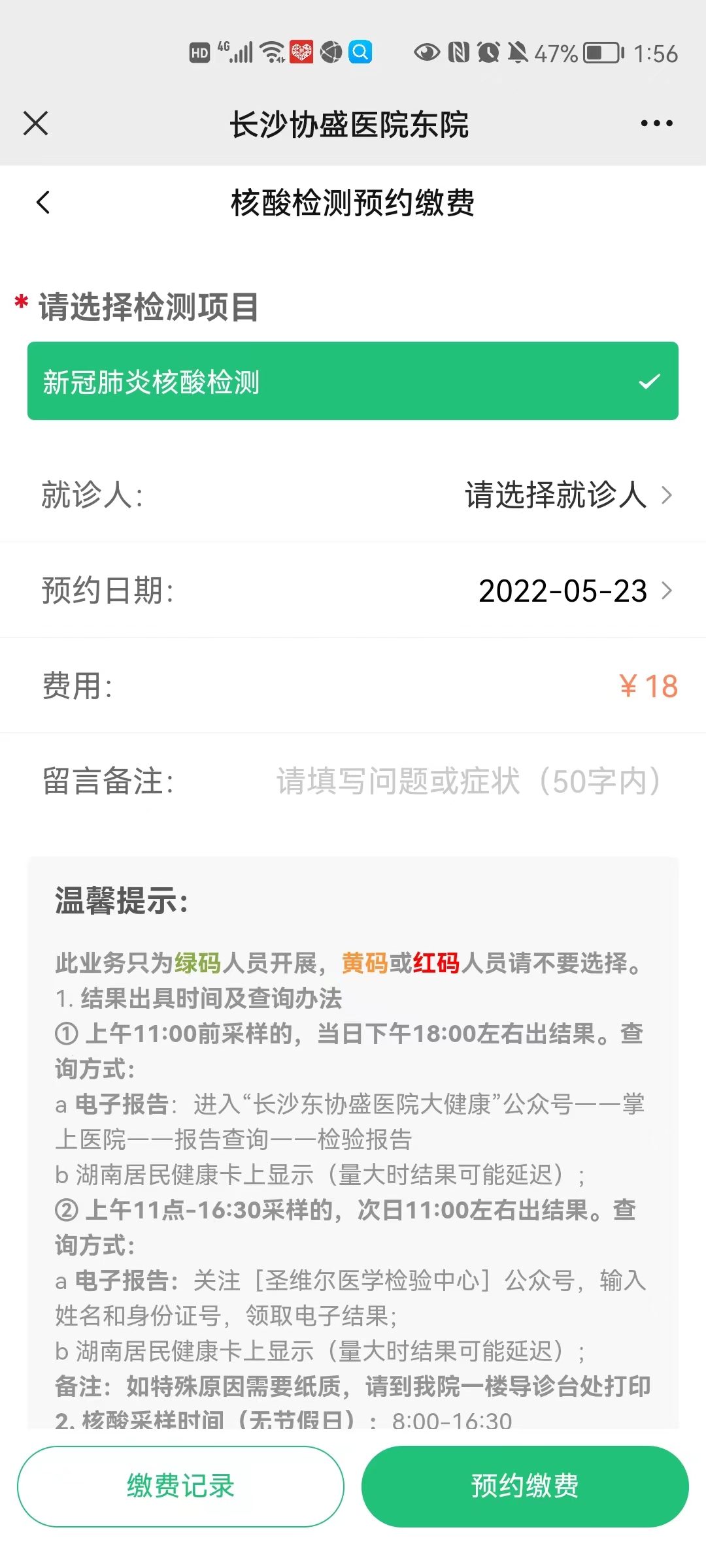Close the 长沙协盛医院东院 mini program page
This screenshot has width=706, height=1568.
pos(35,123)
